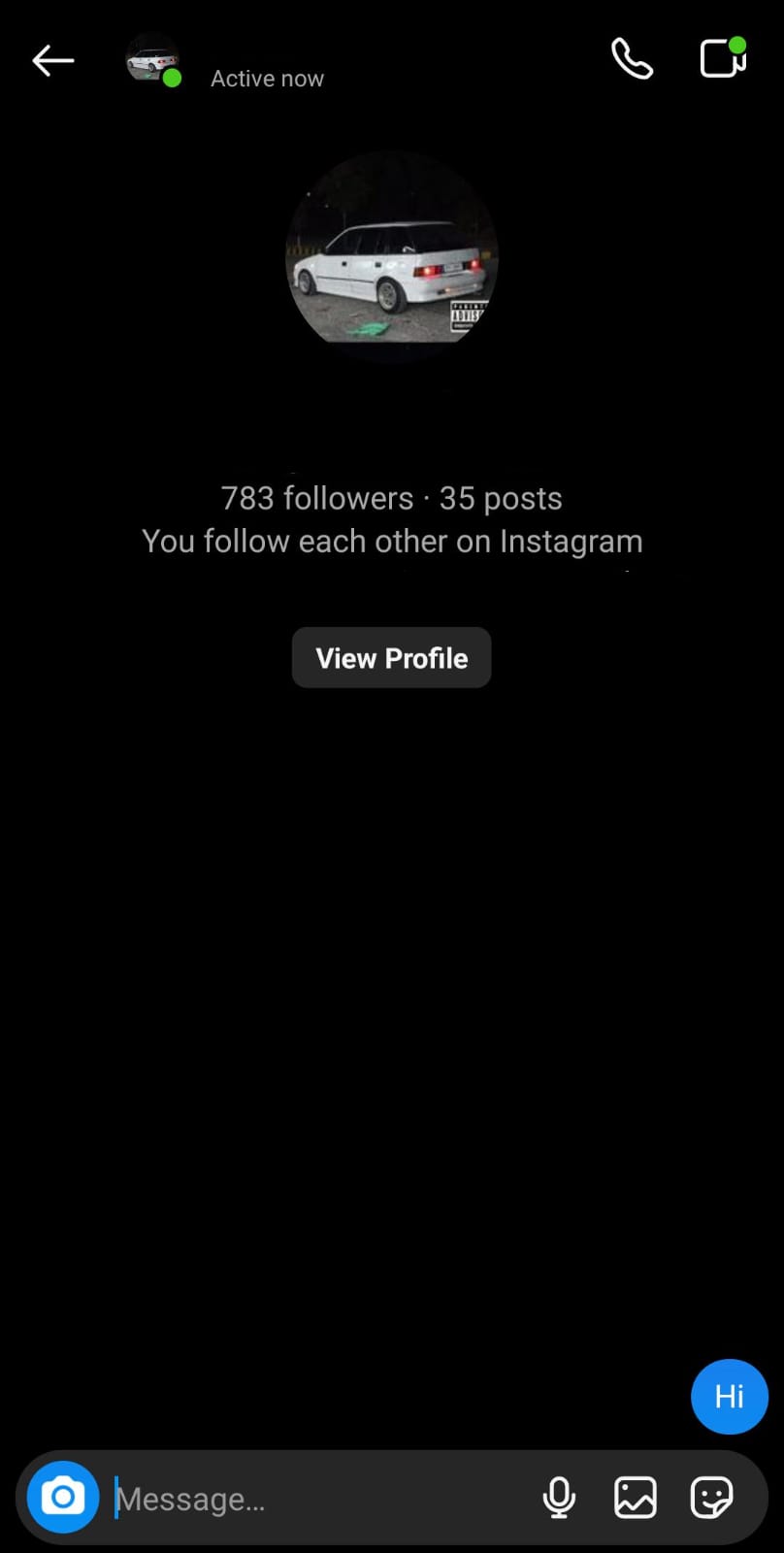Start a voice call
The image size is (784, 1553).
632,59
